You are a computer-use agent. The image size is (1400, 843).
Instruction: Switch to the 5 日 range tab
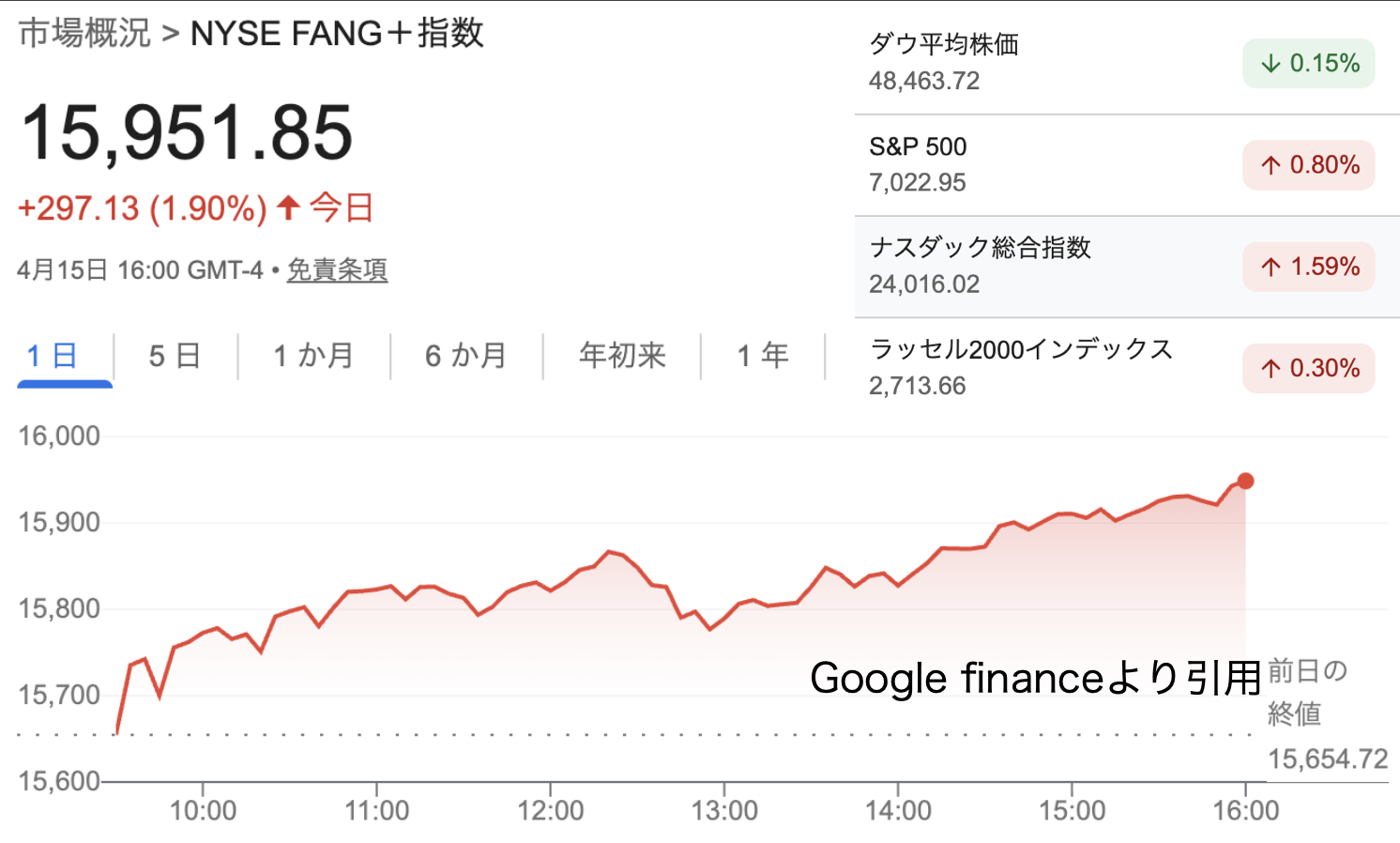[x=175, y=356]
